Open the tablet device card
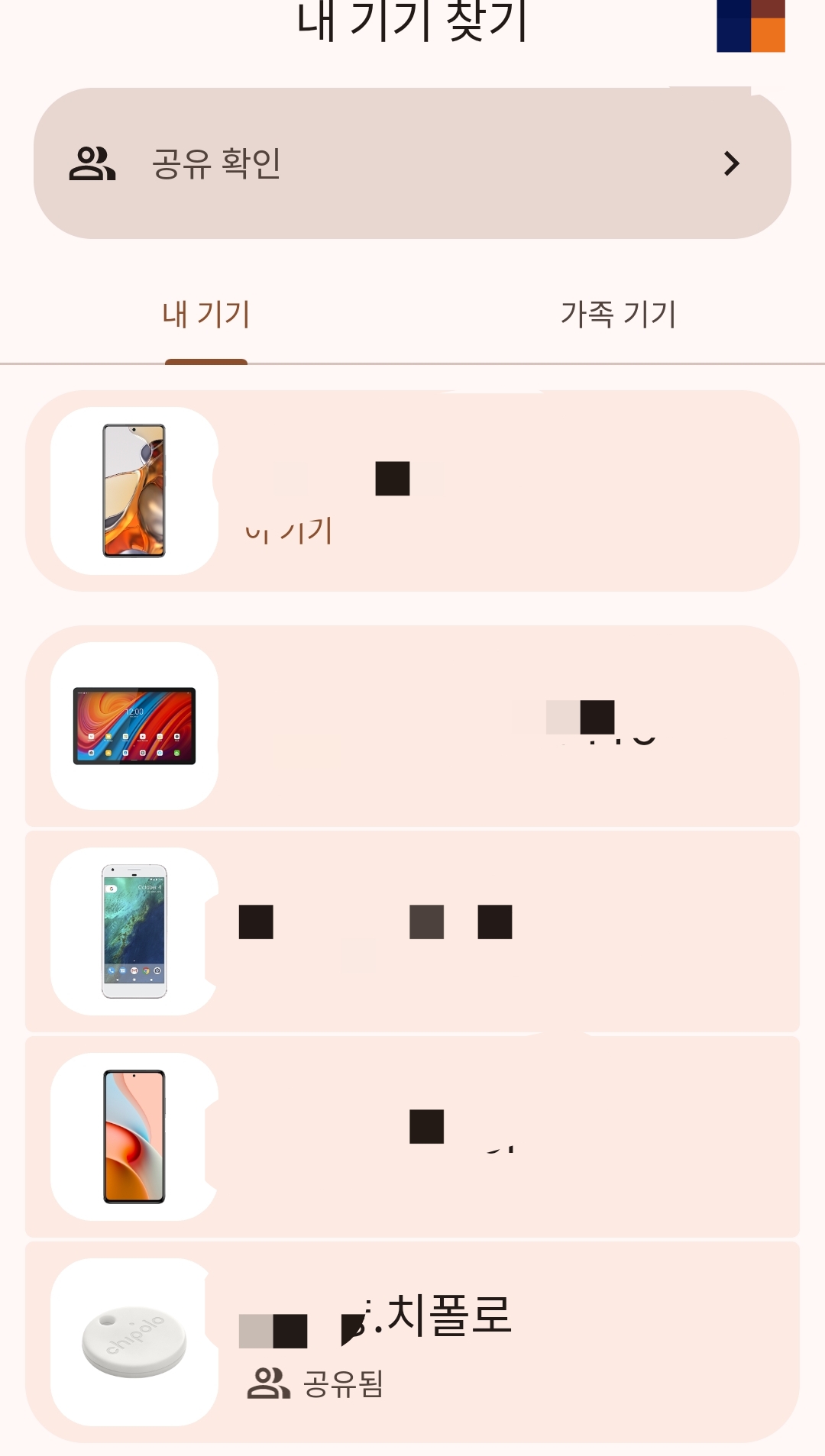825x1456 pixels. [412, 726]
